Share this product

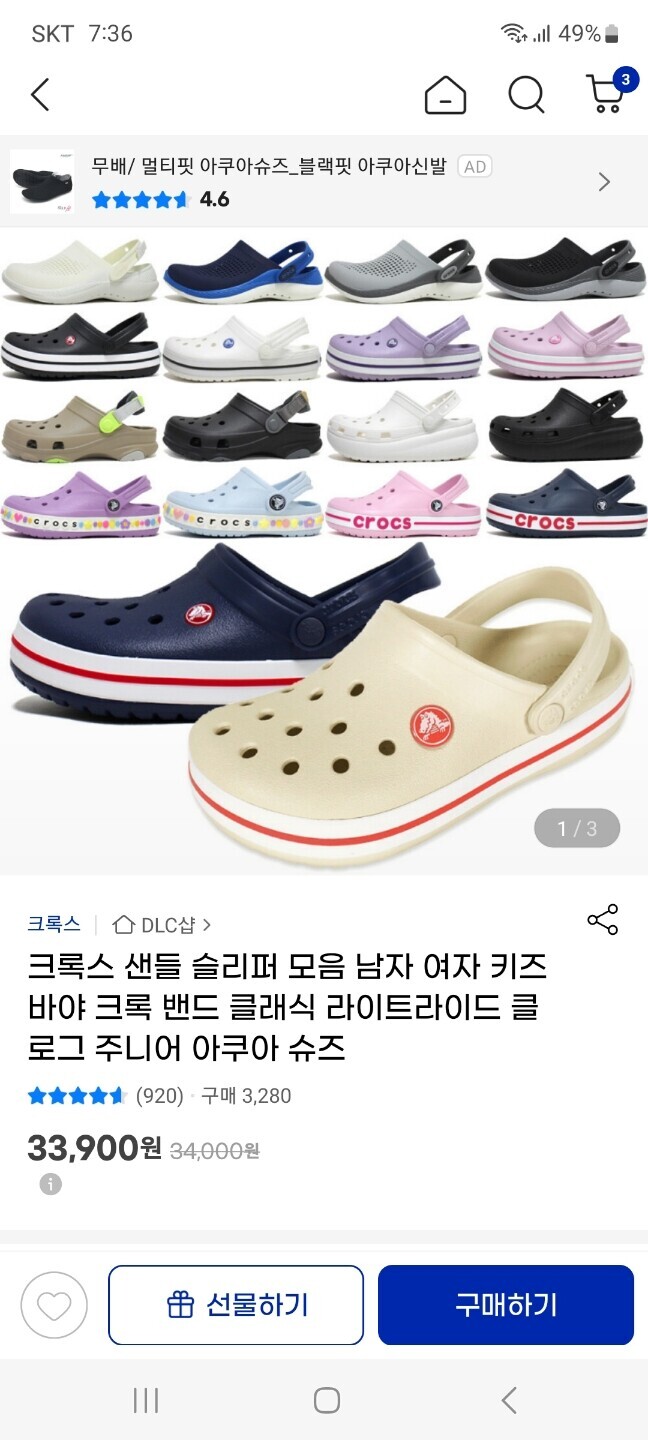click(x=602, y=920)
